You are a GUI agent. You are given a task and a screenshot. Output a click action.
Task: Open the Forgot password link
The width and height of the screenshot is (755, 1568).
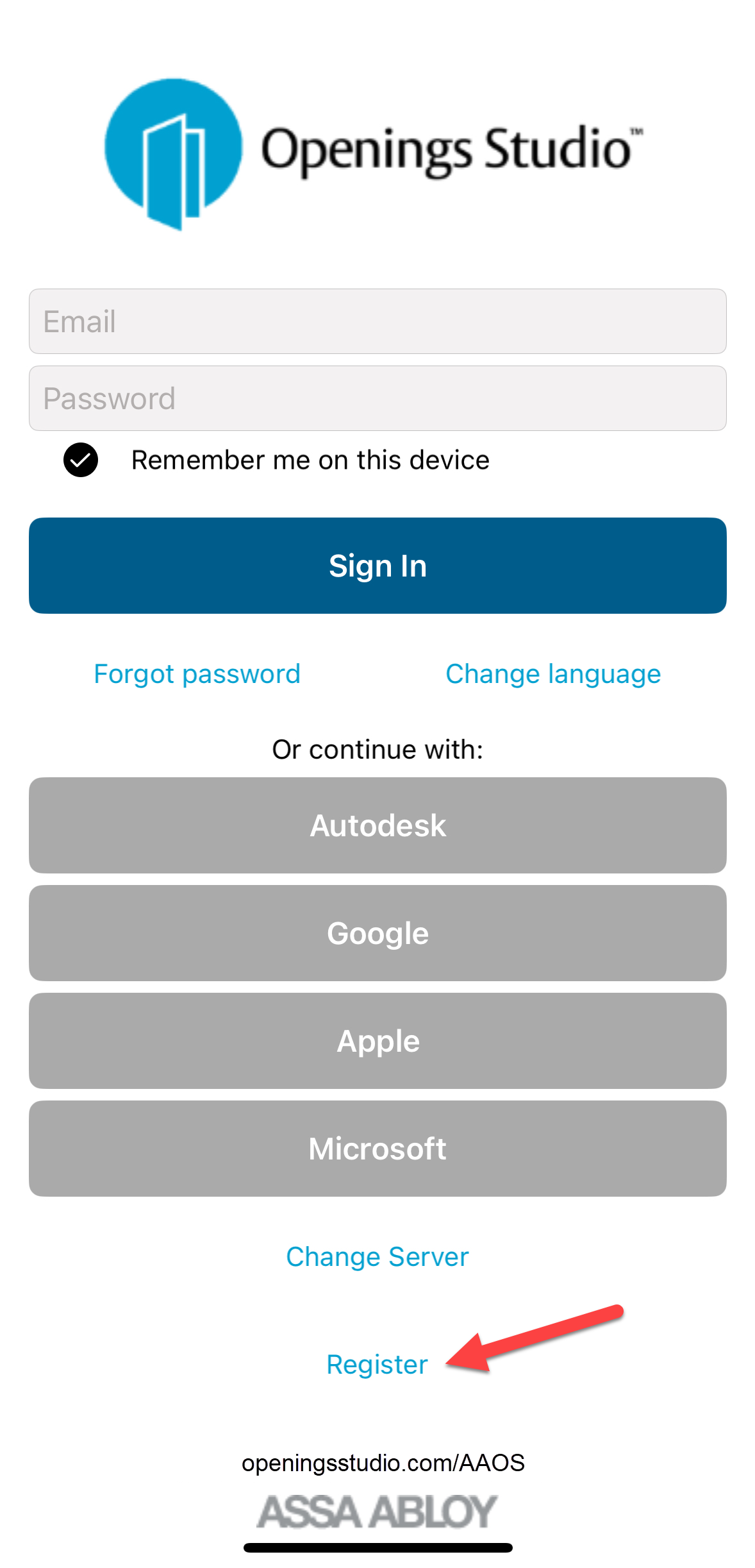pyautogui.click(x=197, y=674)
